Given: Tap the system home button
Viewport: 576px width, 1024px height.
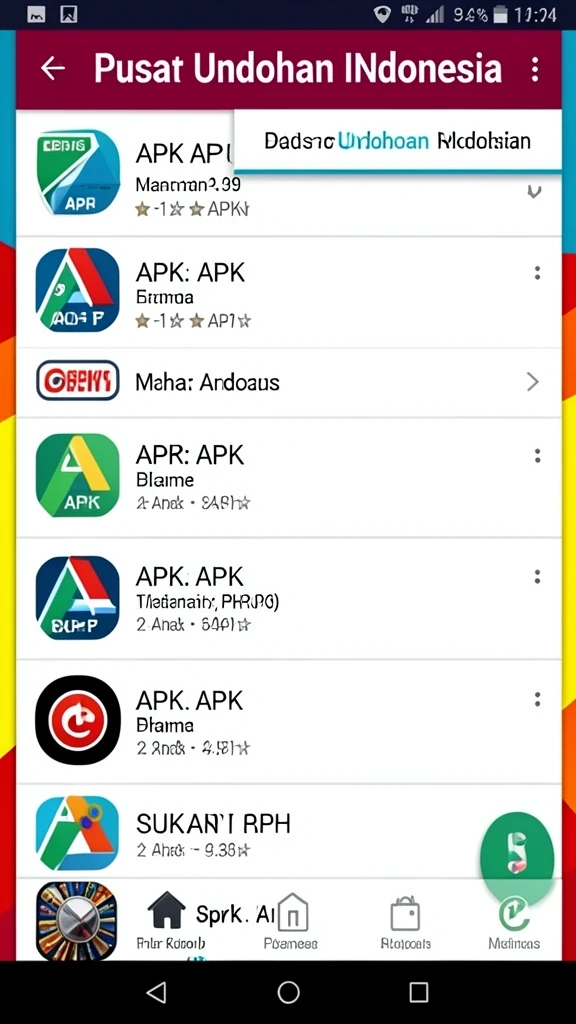Looking at the screenshot, I should pos(288,992).
